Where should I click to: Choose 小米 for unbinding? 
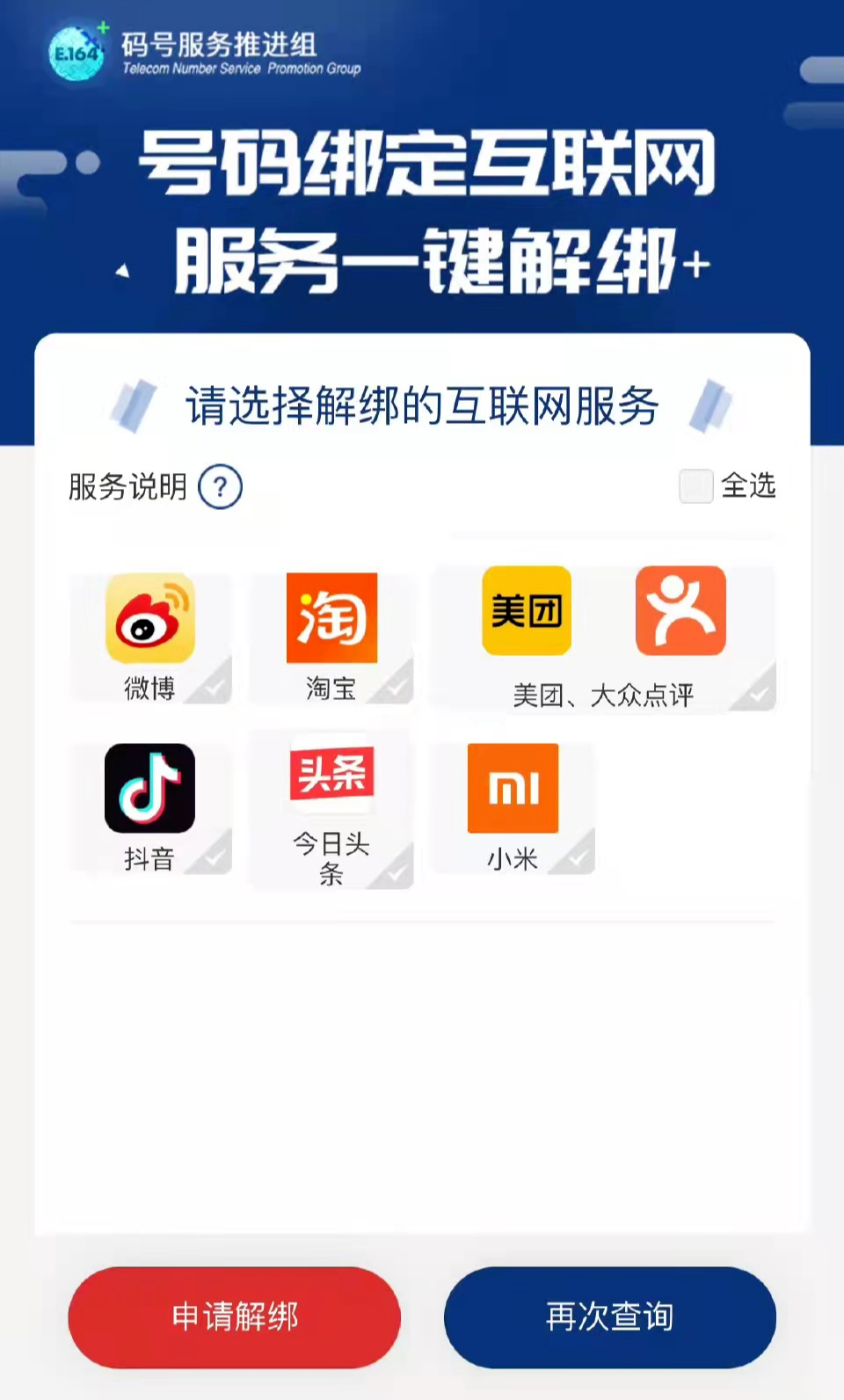(x=513, y=807)
